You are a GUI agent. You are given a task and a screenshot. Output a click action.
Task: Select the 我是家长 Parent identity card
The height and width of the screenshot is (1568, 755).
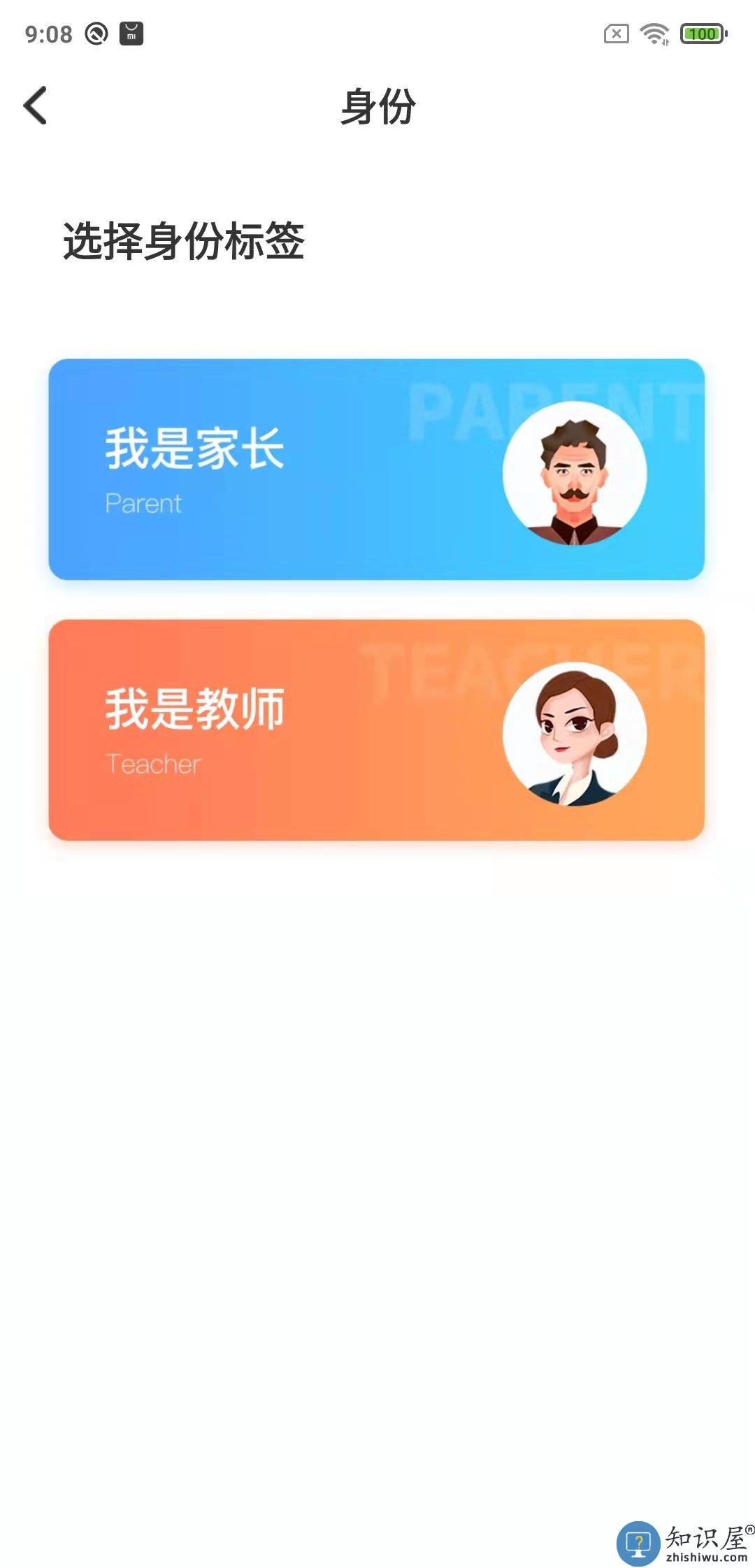coord(376,470)
